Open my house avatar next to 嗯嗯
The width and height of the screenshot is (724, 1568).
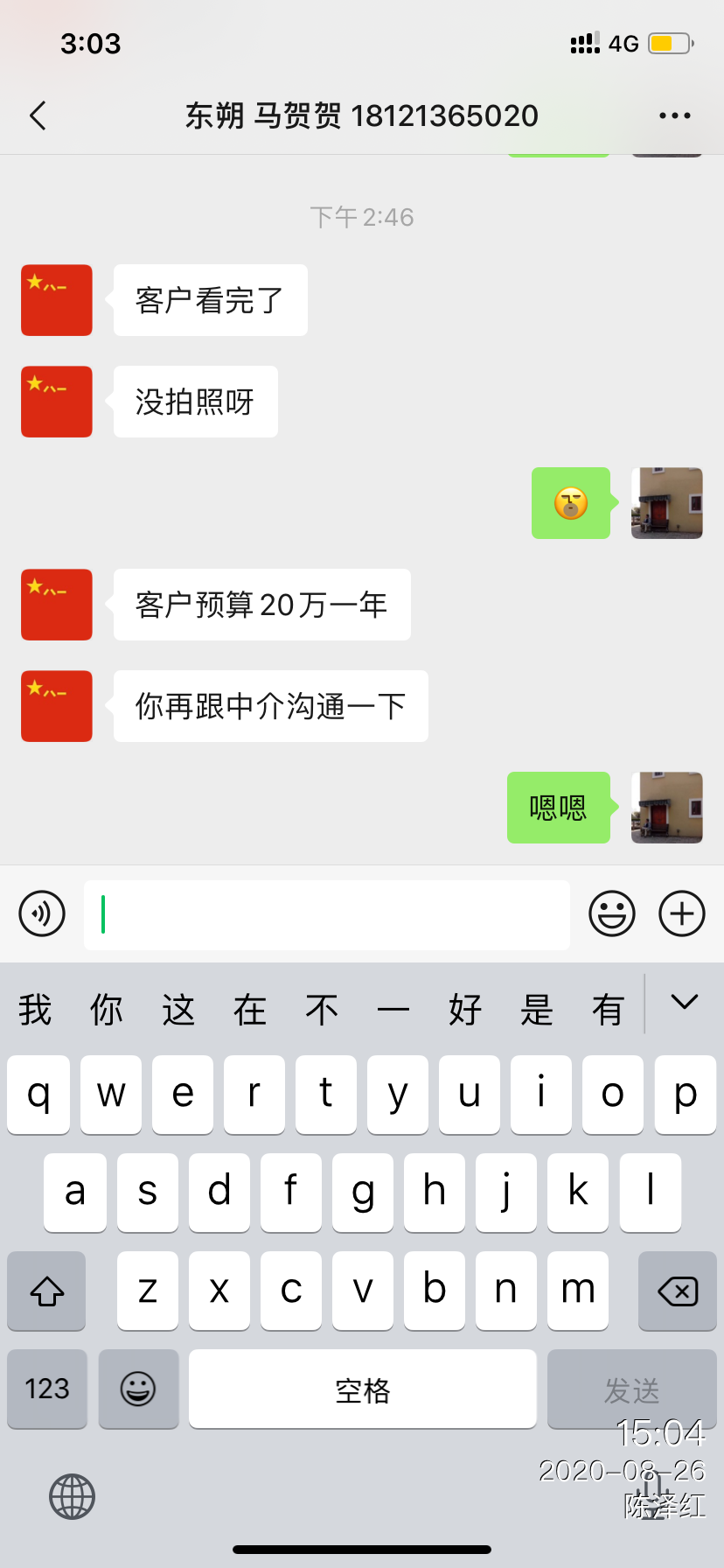coord(666,807)
